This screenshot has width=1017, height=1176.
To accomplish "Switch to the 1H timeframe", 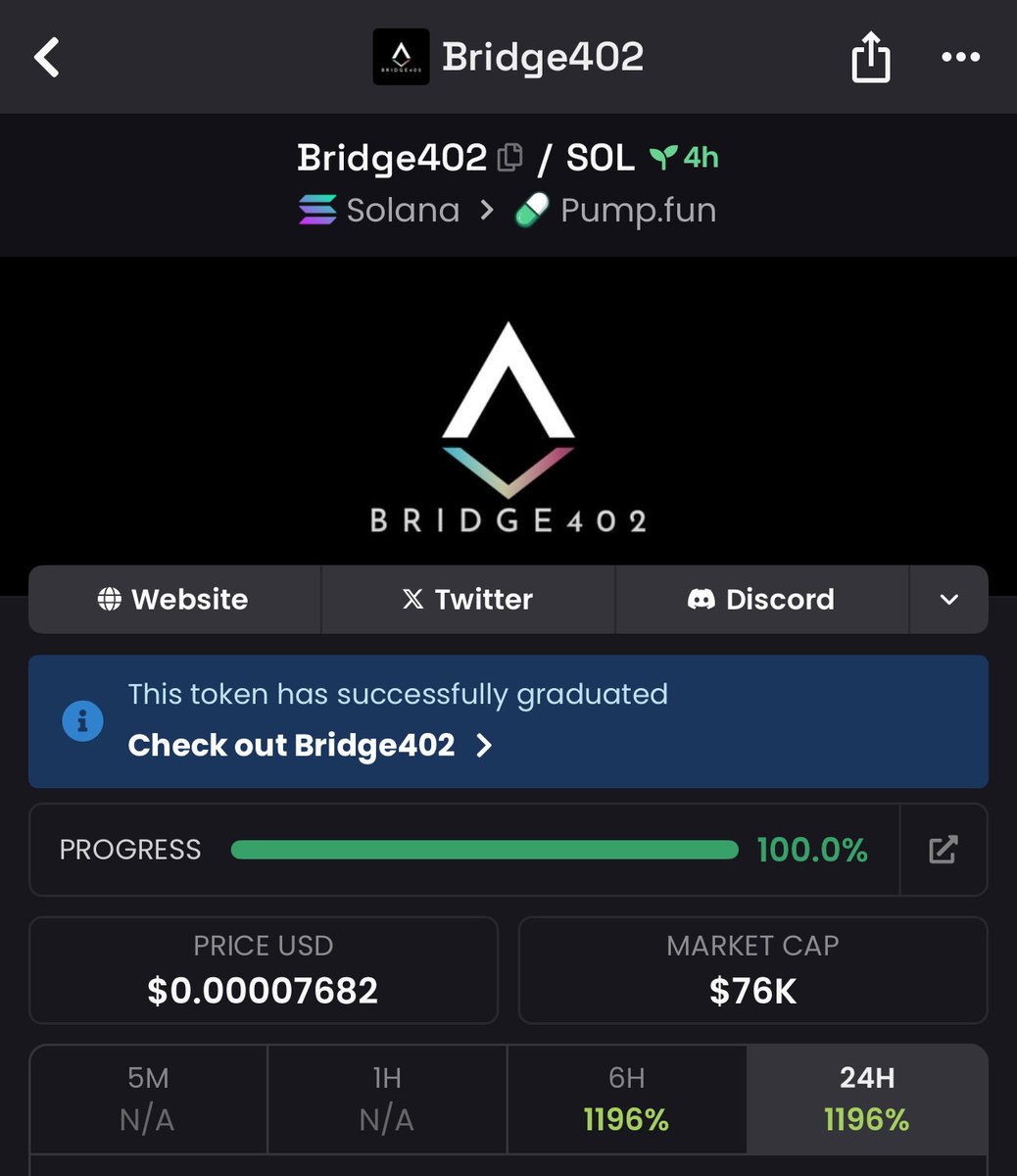I will (x=387, y=1099).
